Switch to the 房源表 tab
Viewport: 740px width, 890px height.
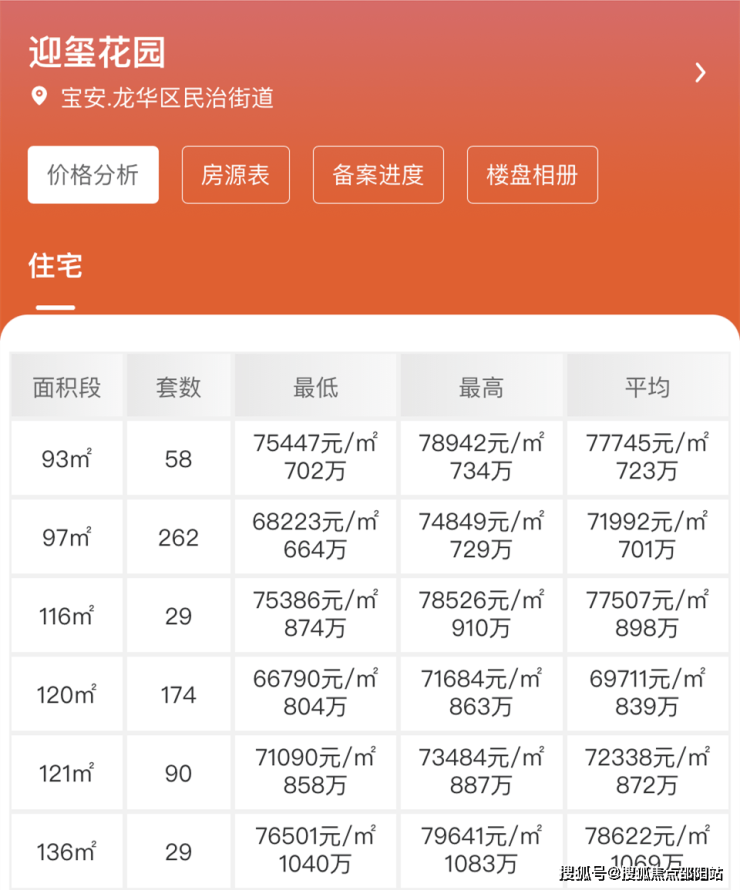(x=236, y=175)
